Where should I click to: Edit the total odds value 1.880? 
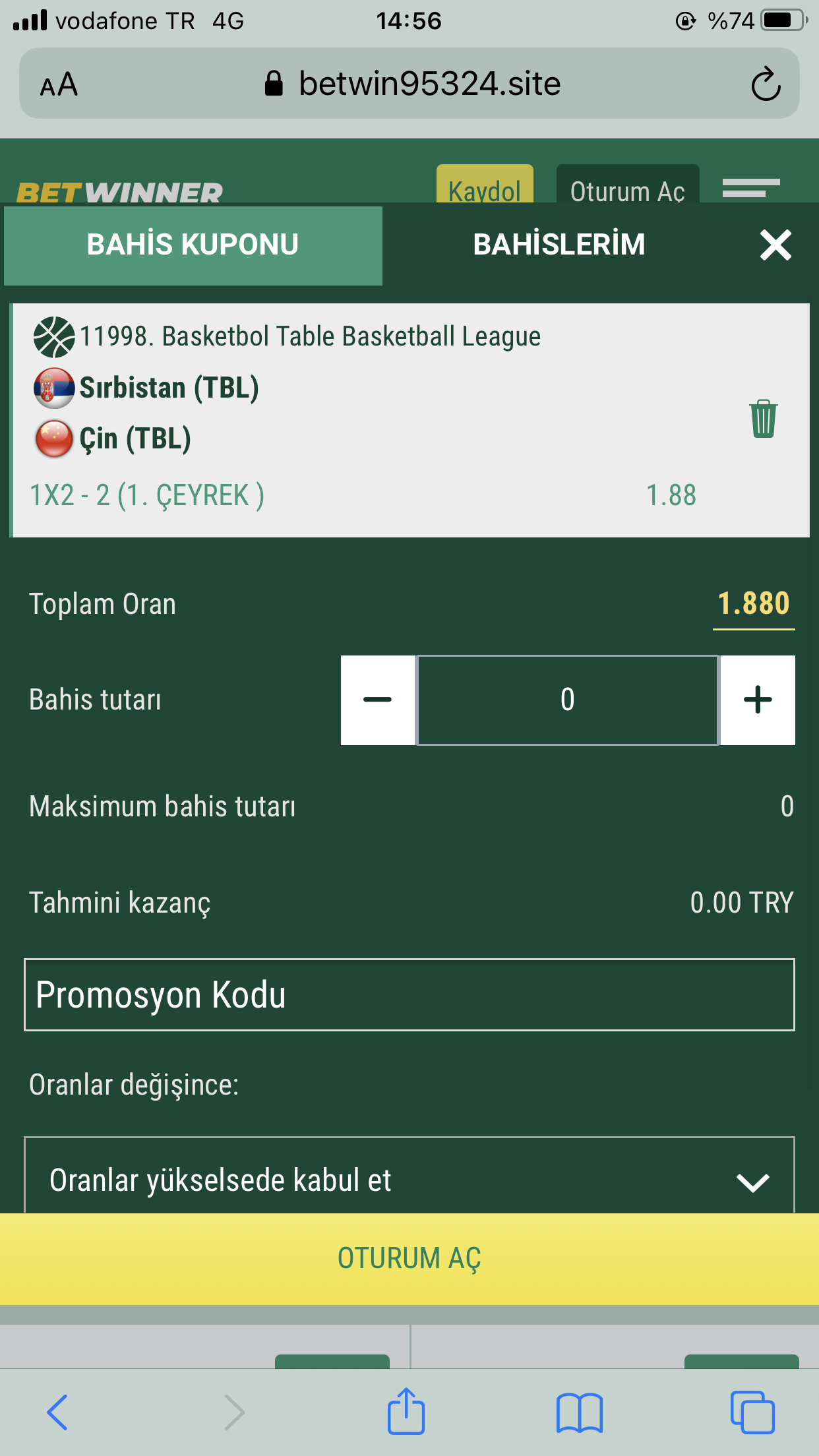tap(754, 603)
